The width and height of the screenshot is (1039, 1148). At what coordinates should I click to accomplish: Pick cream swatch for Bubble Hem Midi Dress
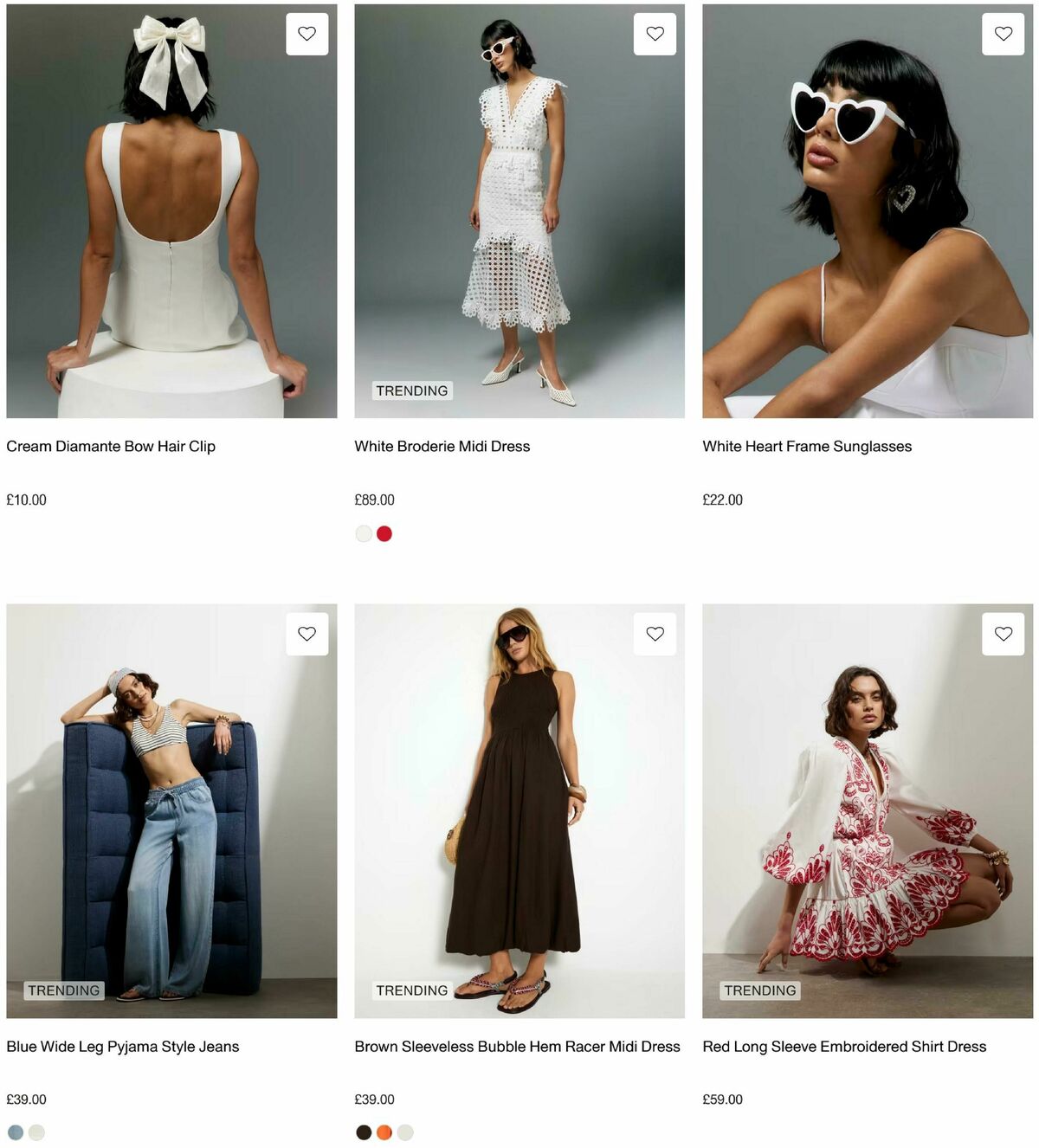(x=405, y=1132)
